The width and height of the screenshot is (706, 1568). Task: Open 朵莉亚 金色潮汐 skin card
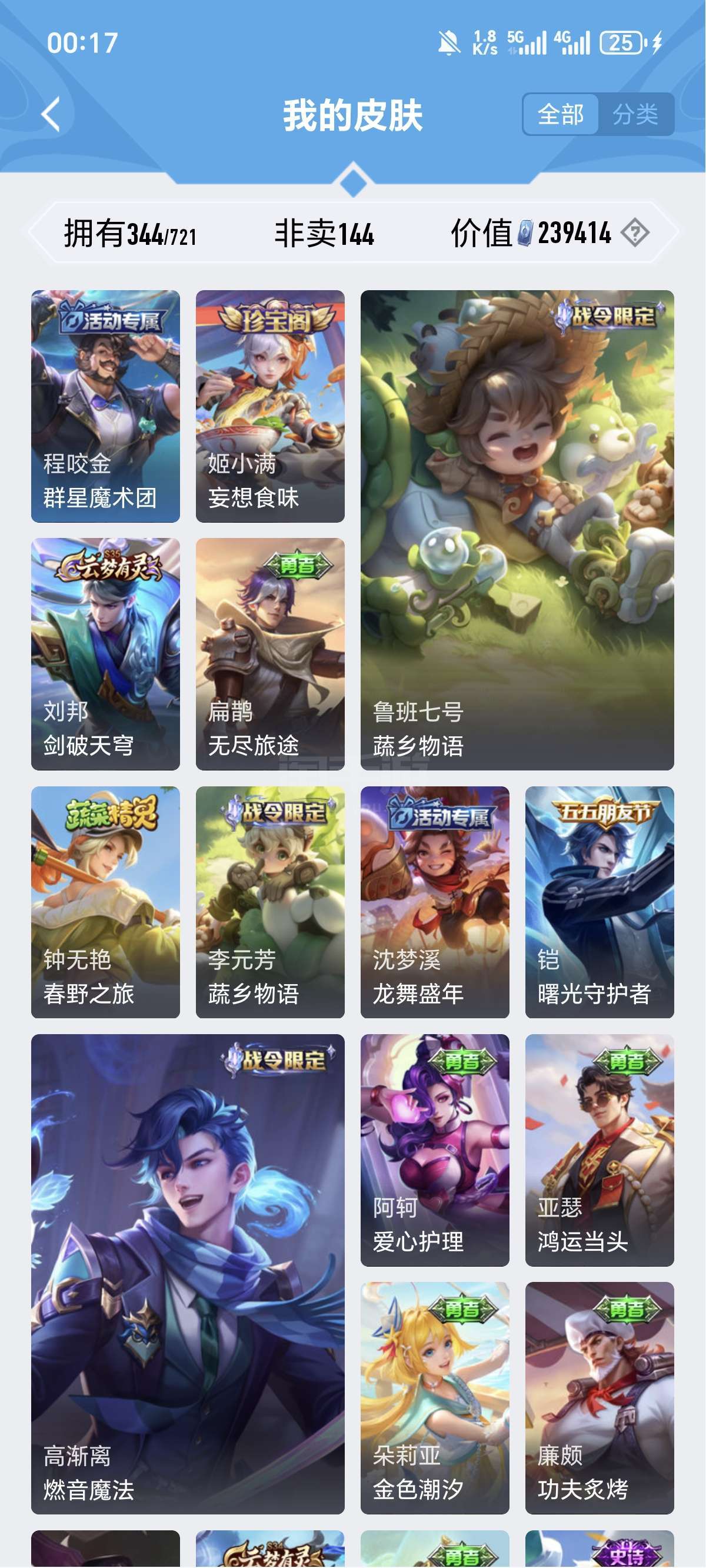click(435, 1397)
